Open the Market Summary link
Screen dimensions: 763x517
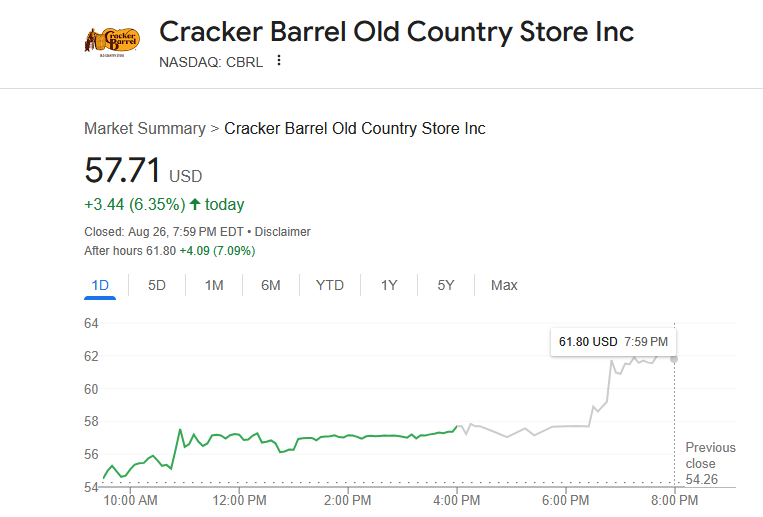pos(145,129)
